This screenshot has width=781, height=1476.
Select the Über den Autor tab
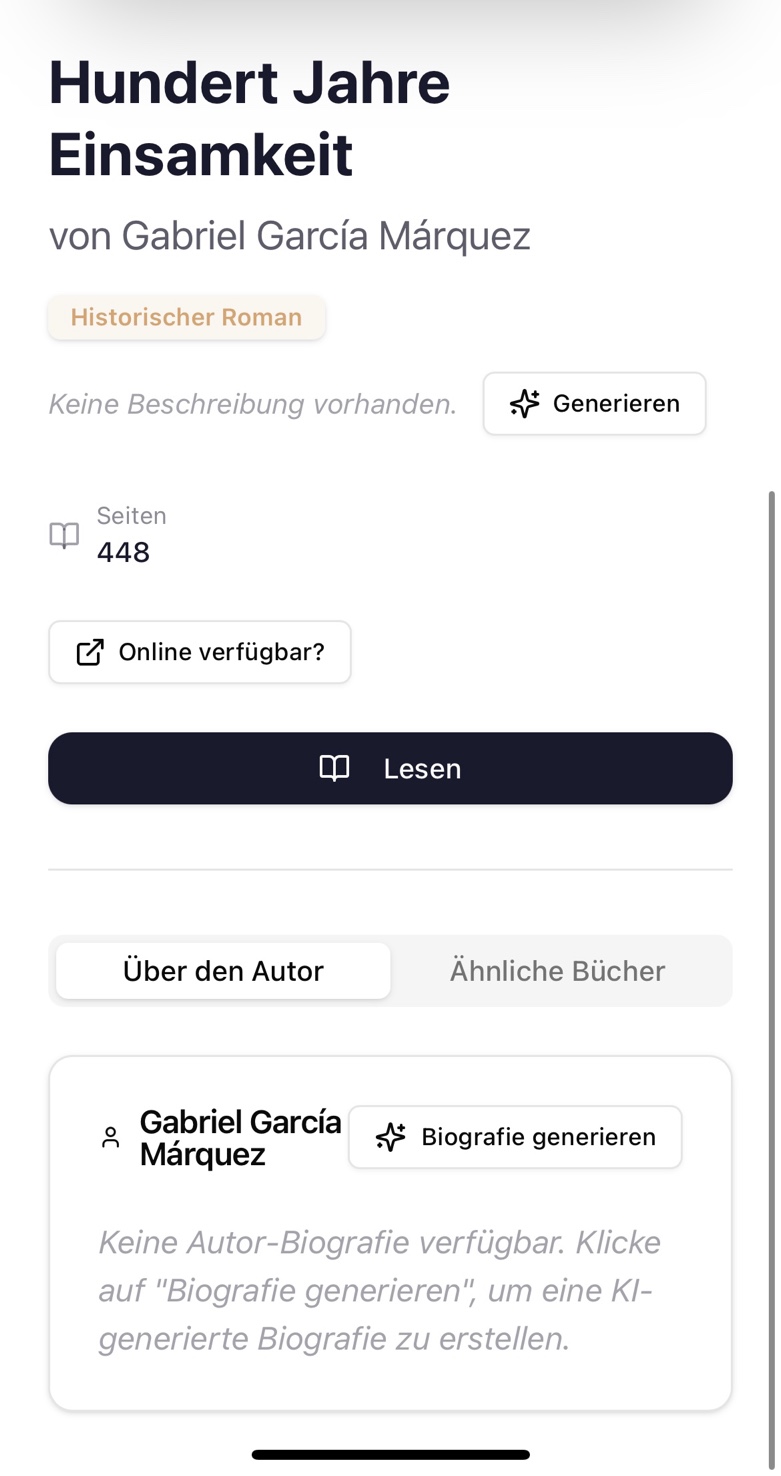[x=223, y=971]
